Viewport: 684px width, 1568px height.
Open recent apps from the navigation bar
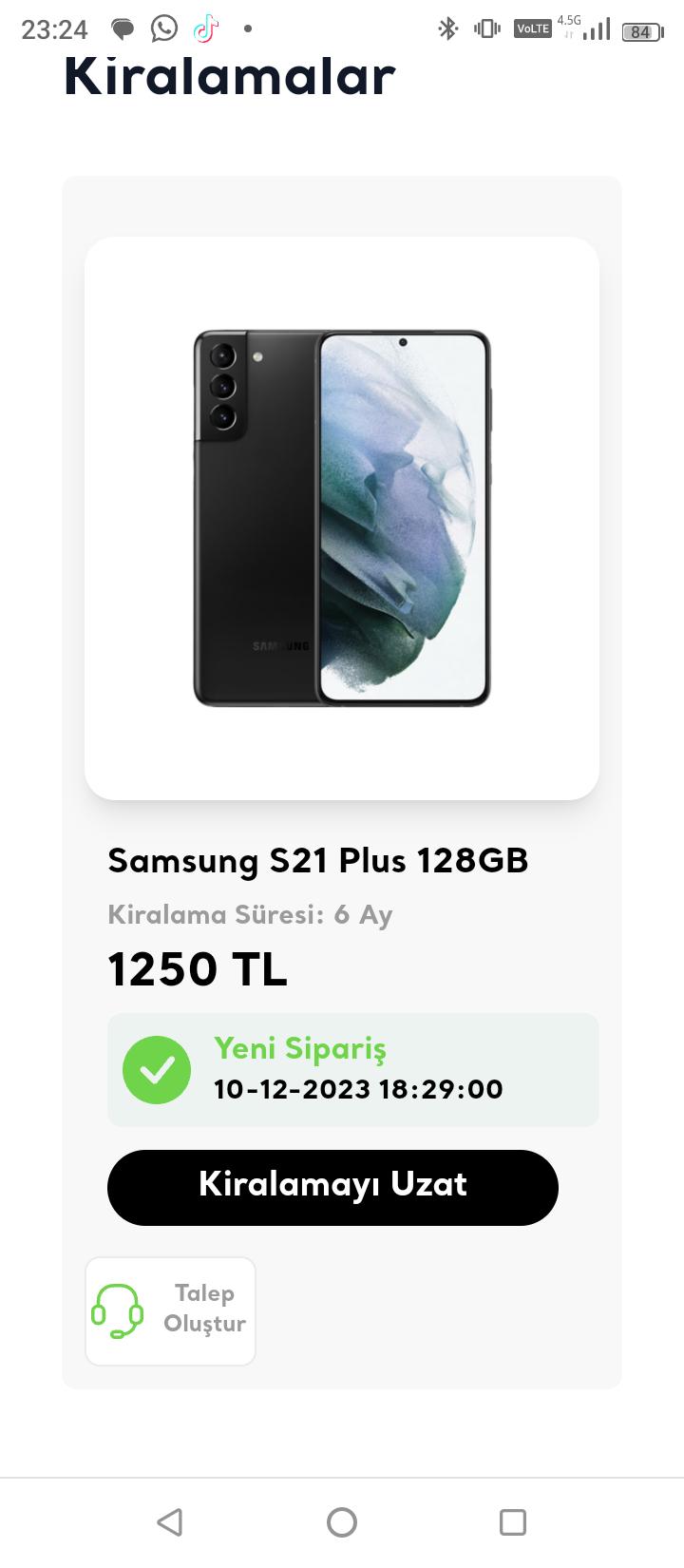pos(512,1521)
